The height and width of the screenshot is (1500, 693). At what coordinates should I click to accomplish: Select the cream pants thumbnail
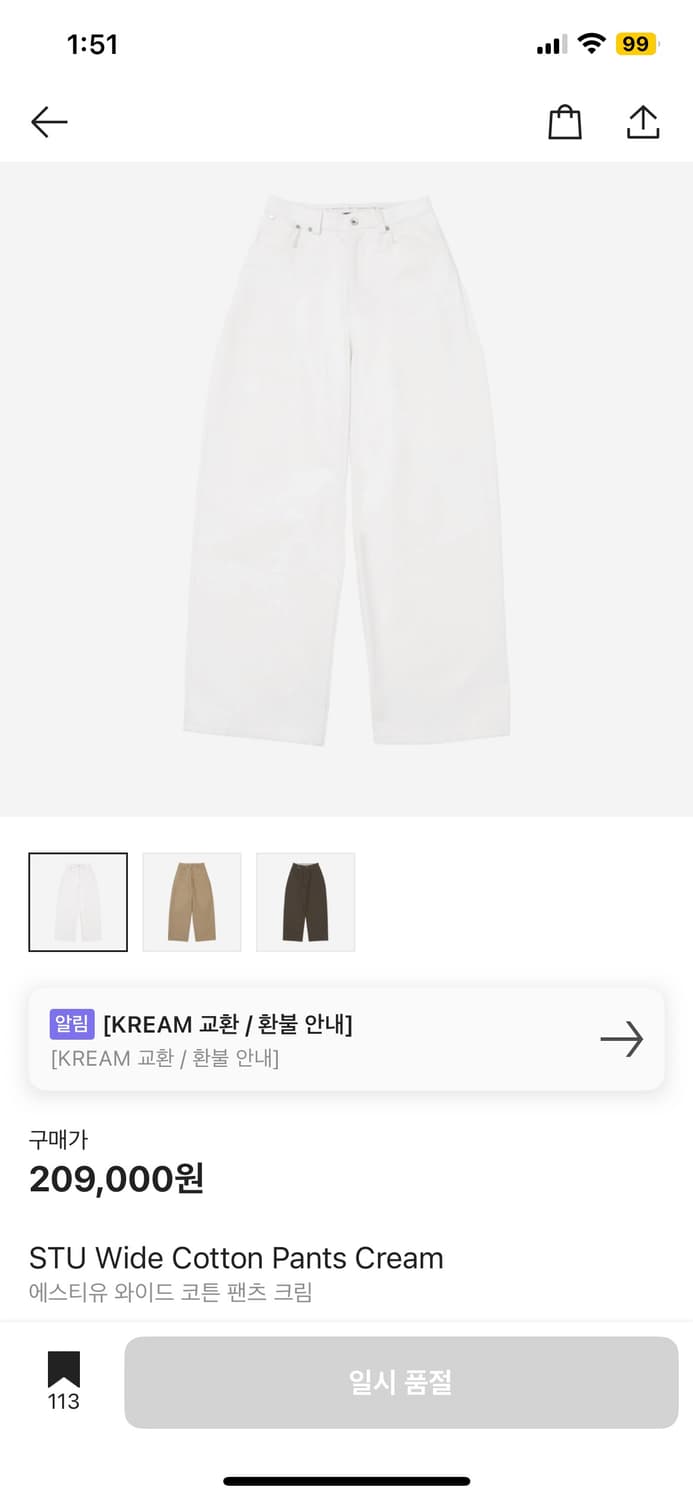click(x=78, y=902)
